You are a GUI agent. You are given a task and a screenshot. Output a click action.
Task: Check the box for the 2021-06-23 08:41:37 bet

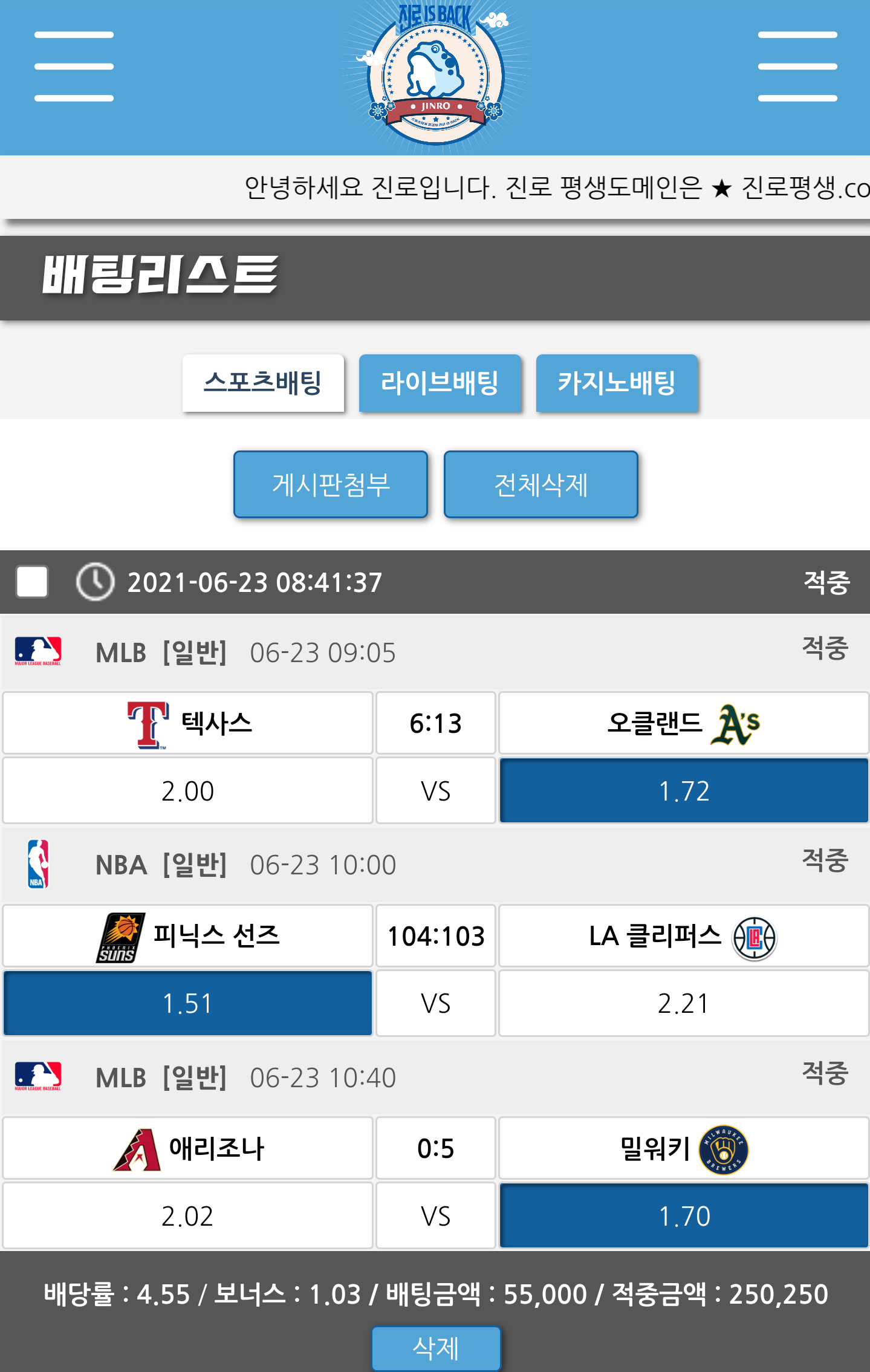pyautogui.click(x=32, y=582)
